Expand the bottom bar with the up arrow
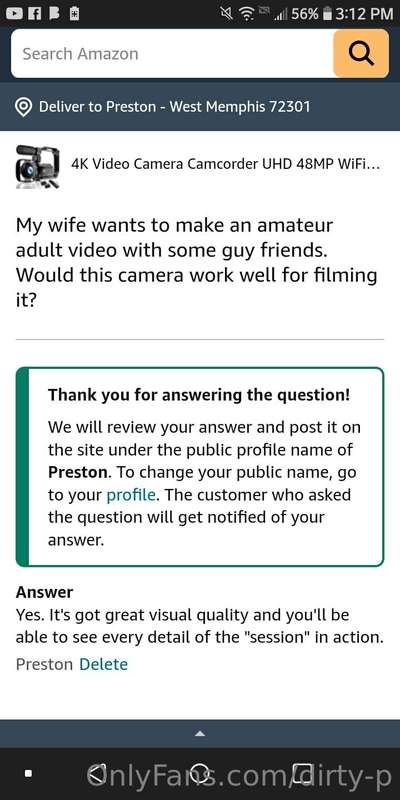The width and height of the screenshot is (400, 800). point(200,734)
